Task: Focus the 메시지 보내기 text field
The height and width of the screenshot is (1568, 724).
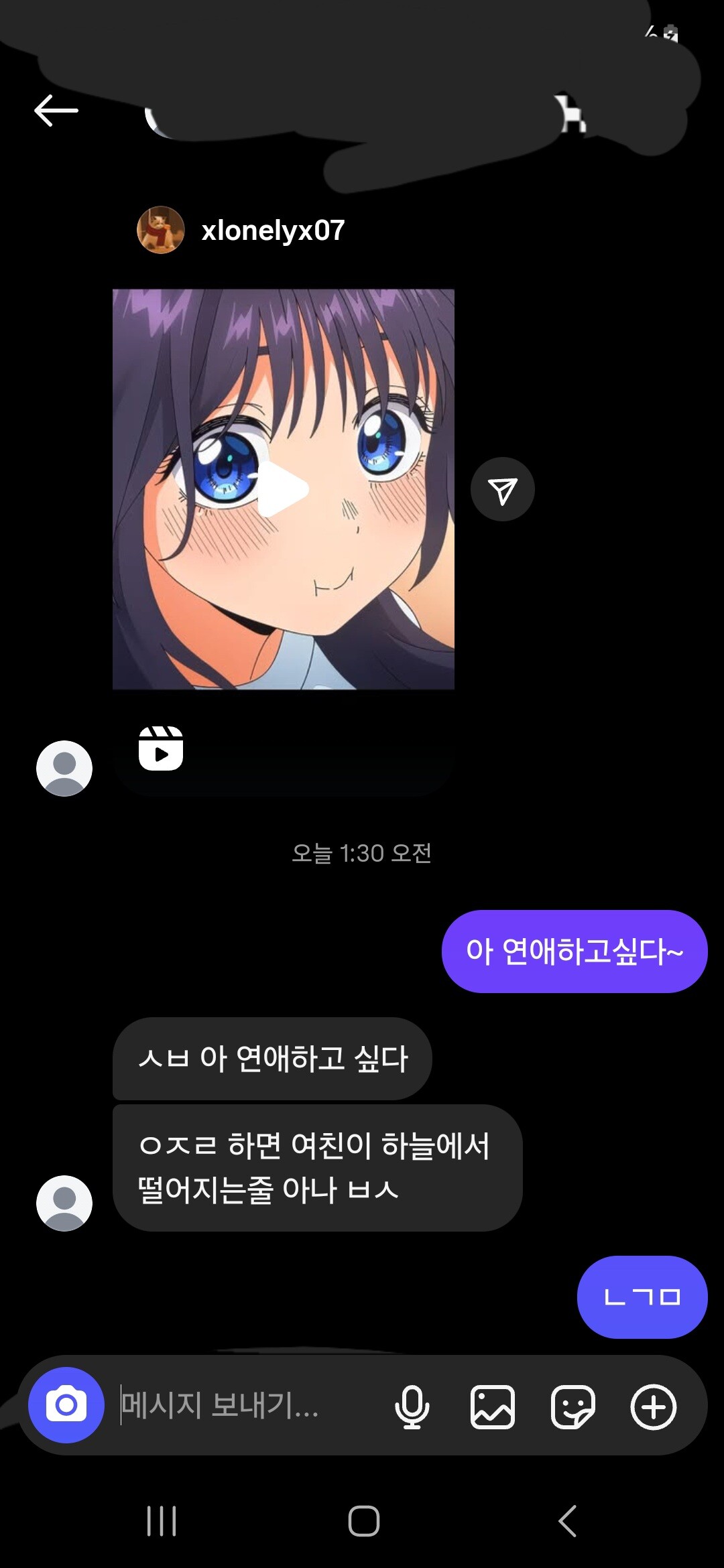Action: pos(241,1405)
